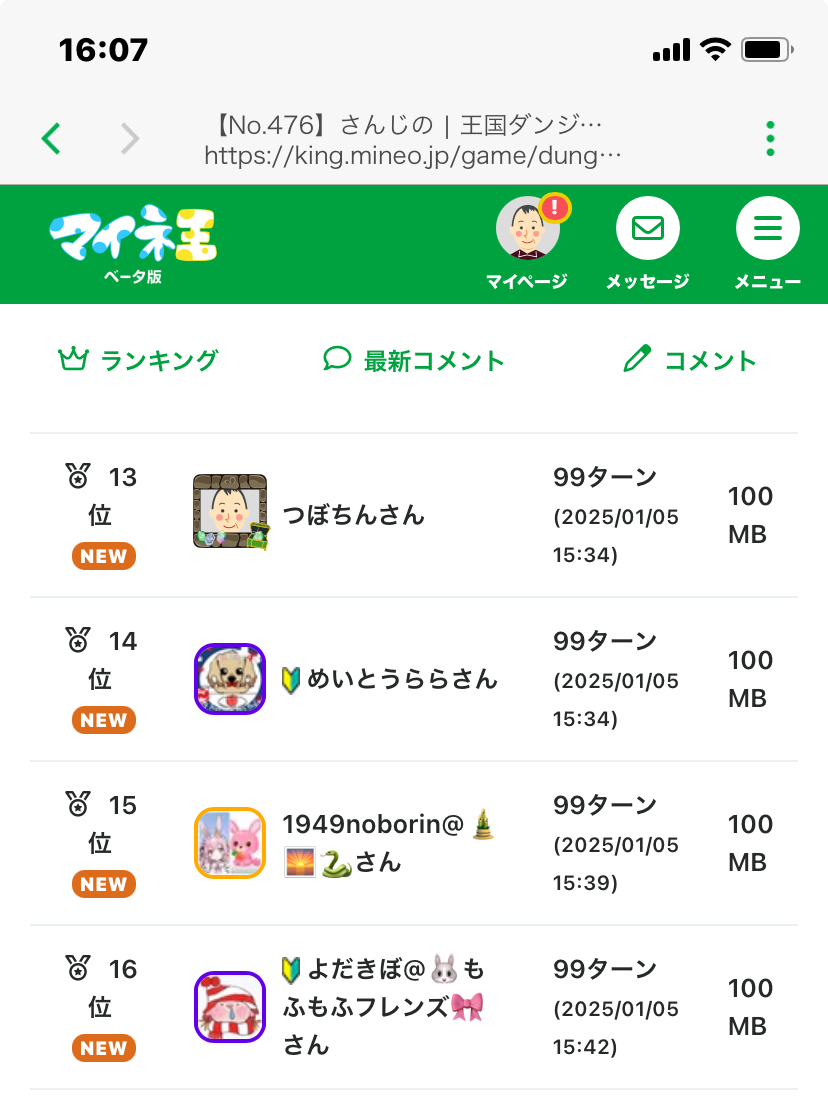Go to the マイネ王 home logo
The width and height of the screenshot is (828, 1110).
coord(133,240)
